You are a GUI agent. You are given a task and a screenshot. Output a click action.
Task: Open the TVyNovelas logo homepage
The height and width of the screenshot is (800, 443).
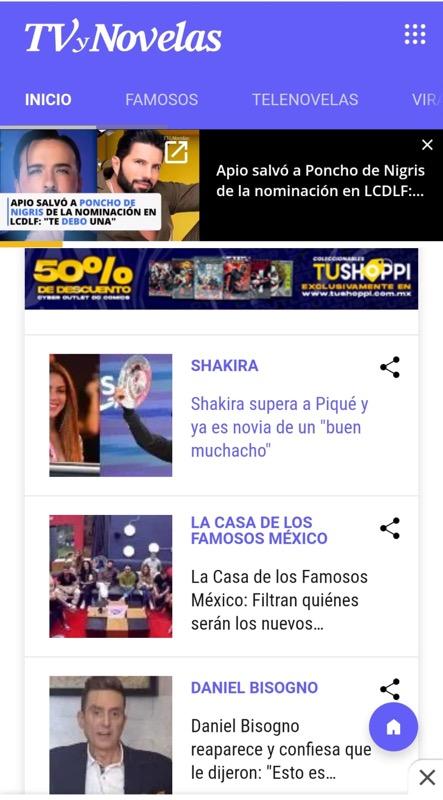pos(123,36)
